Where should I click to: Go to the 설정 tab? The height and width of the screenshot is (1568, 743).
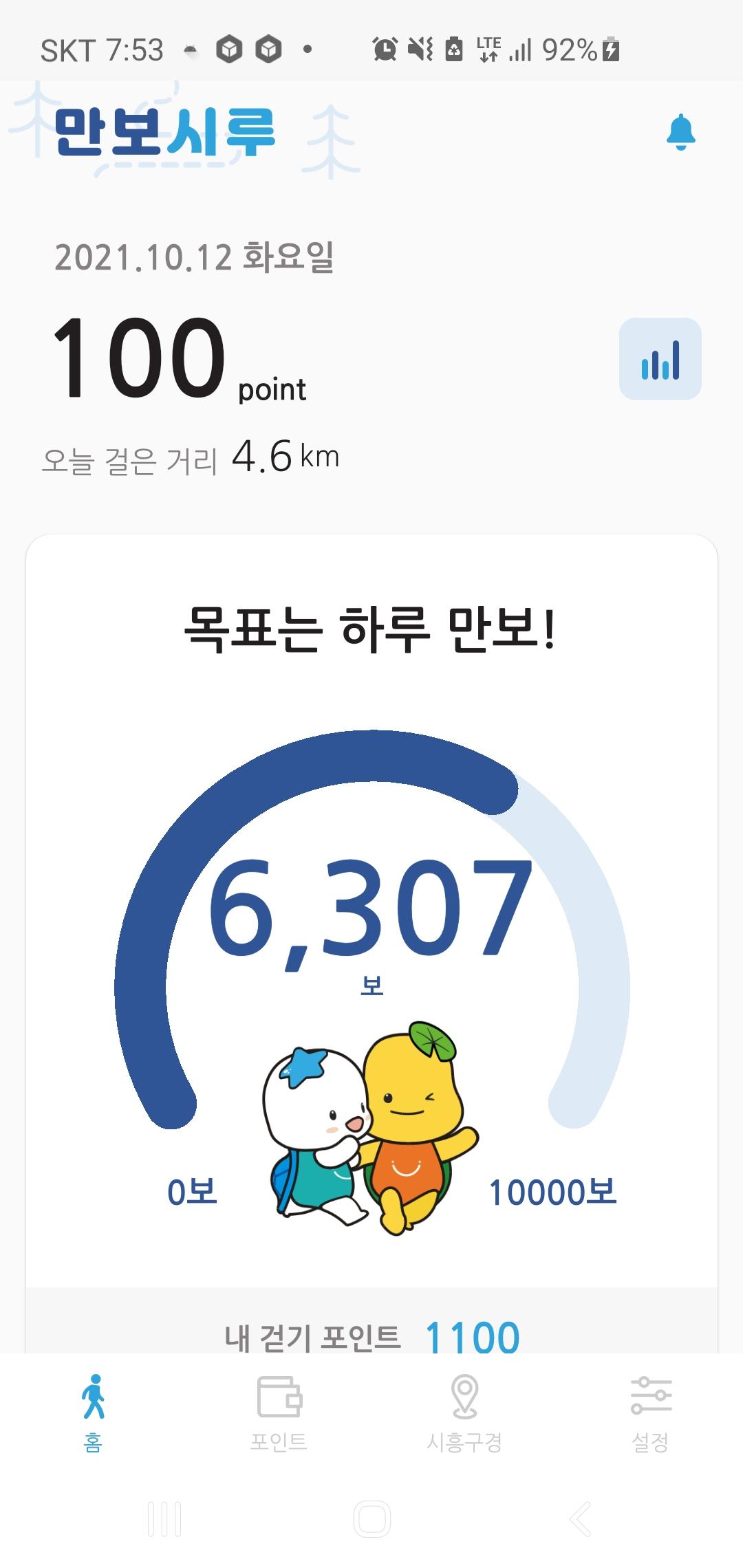pyautogui.click(x=650, y=1413)
